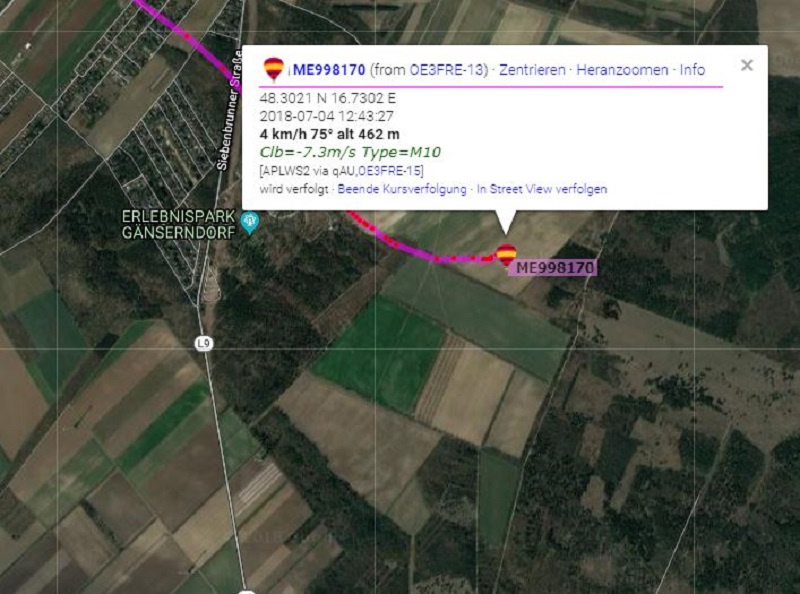Open the Info link for ME998170
The width and height of the screenshot is (800, 594).
[x=692, y=70]
